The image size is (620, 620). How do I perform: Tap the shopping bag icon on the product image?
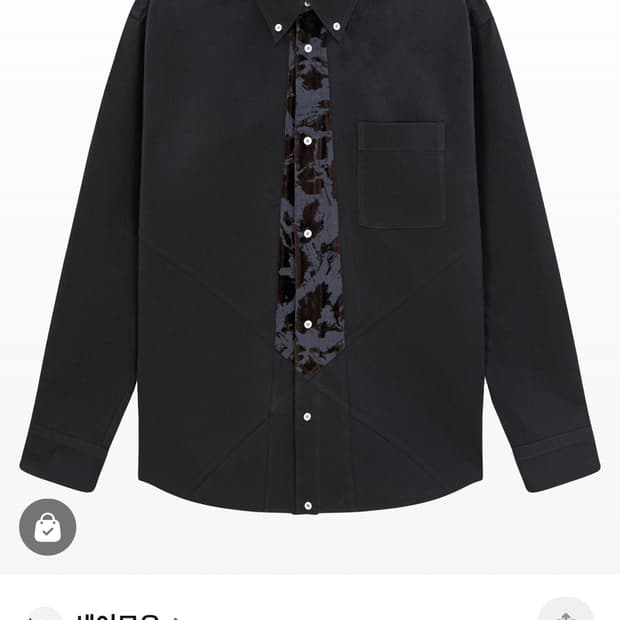47,527
